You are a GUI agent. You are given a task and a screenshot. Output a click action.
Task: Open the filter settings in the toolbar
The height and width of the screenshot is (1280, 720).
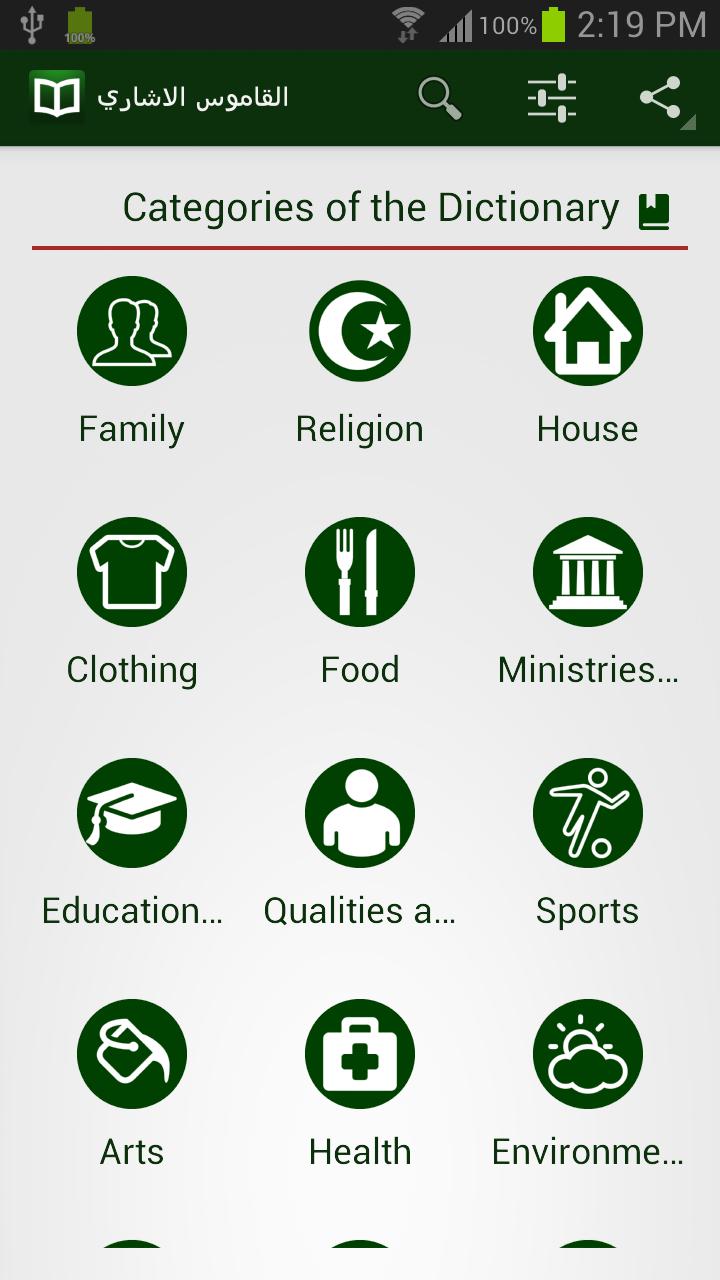551,97
